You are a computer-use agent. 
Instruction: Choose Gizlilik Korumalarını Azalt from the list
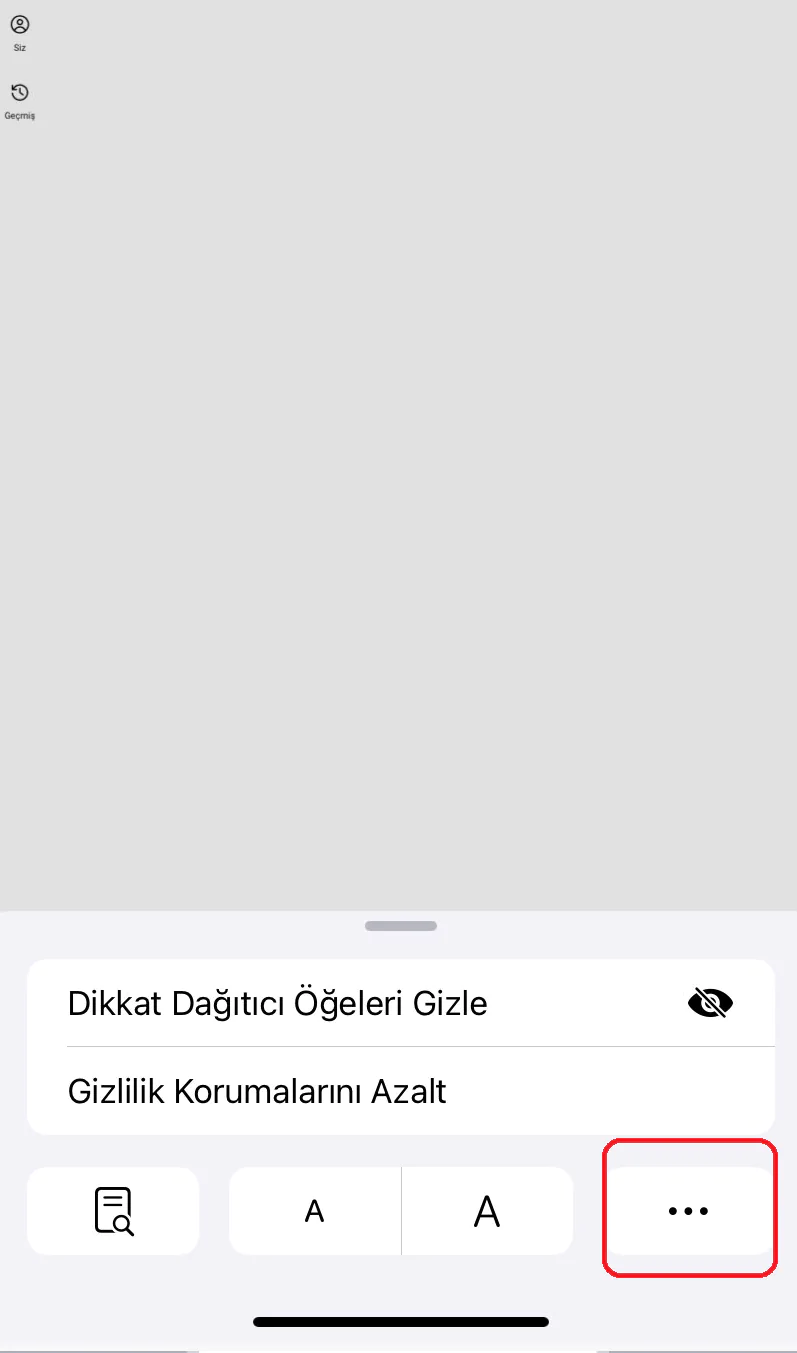click(256, 1091)
